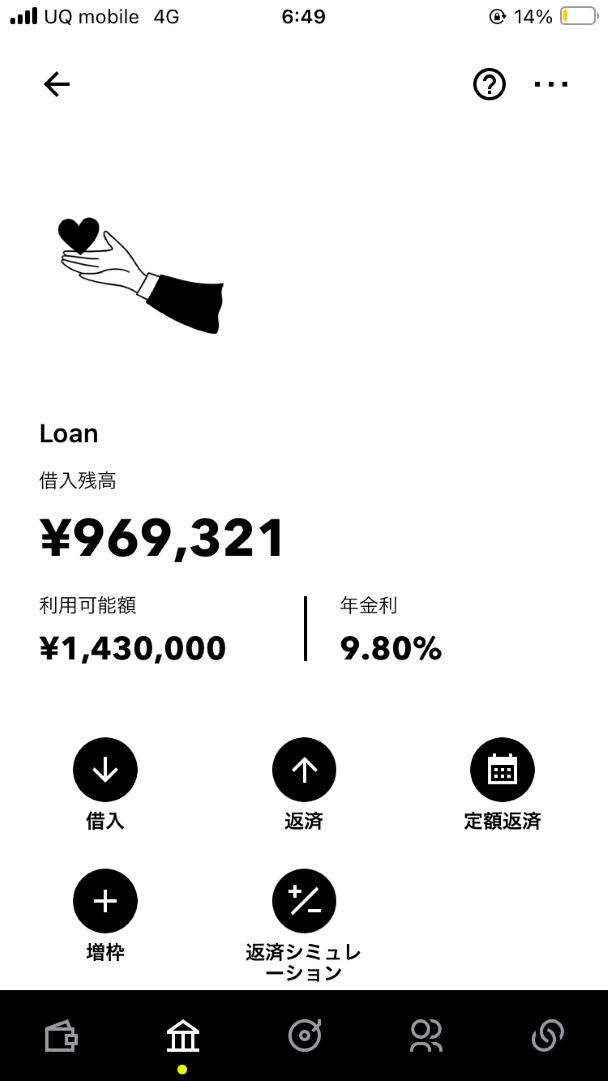This screenshot has width=608, height=1081.
Task: Open 返済シミュレーション repayment simulation
Action: coord(304,901)
